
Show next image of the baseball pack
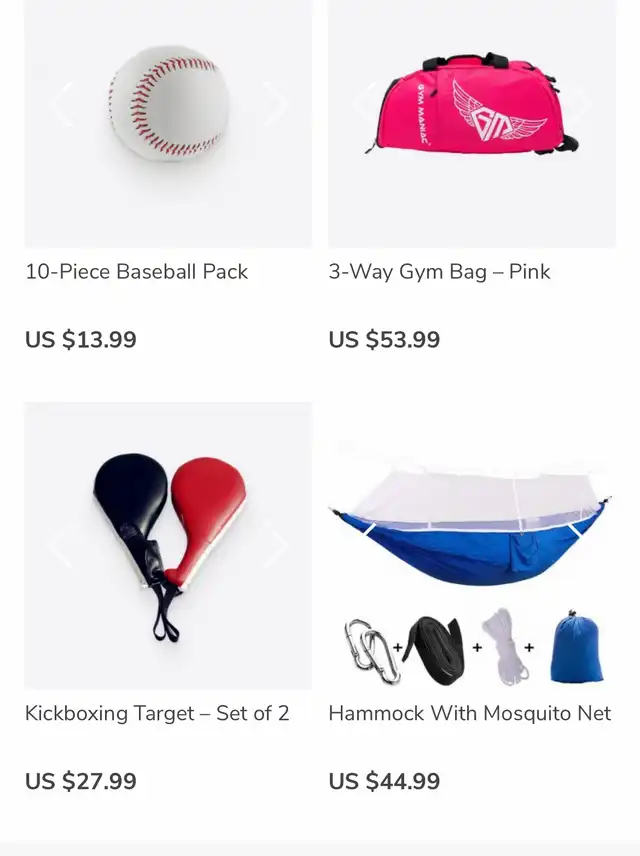[x=274, y=104]
